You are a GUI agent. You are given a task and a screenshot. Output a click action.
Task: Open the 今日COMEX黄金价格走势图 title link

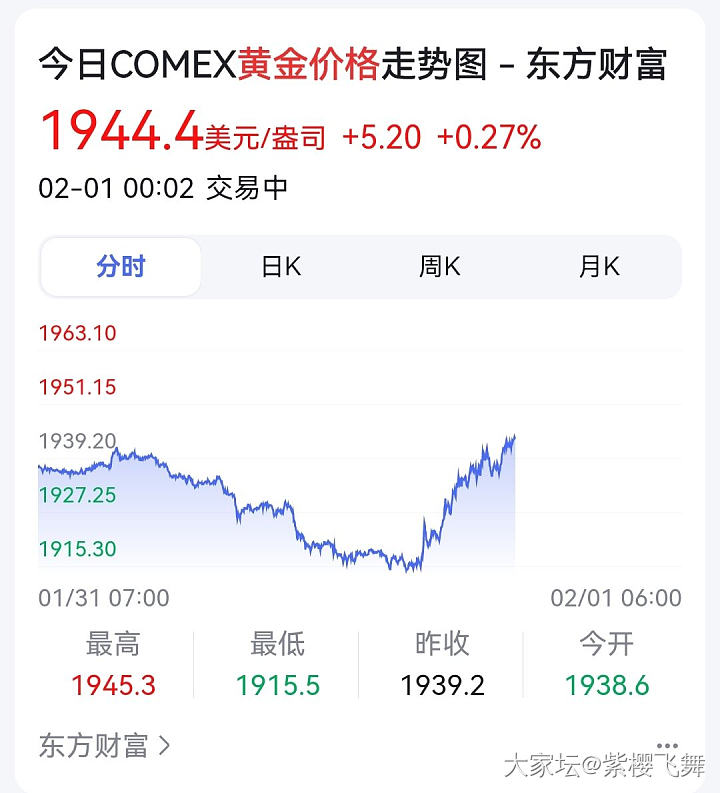click(352, 66)
